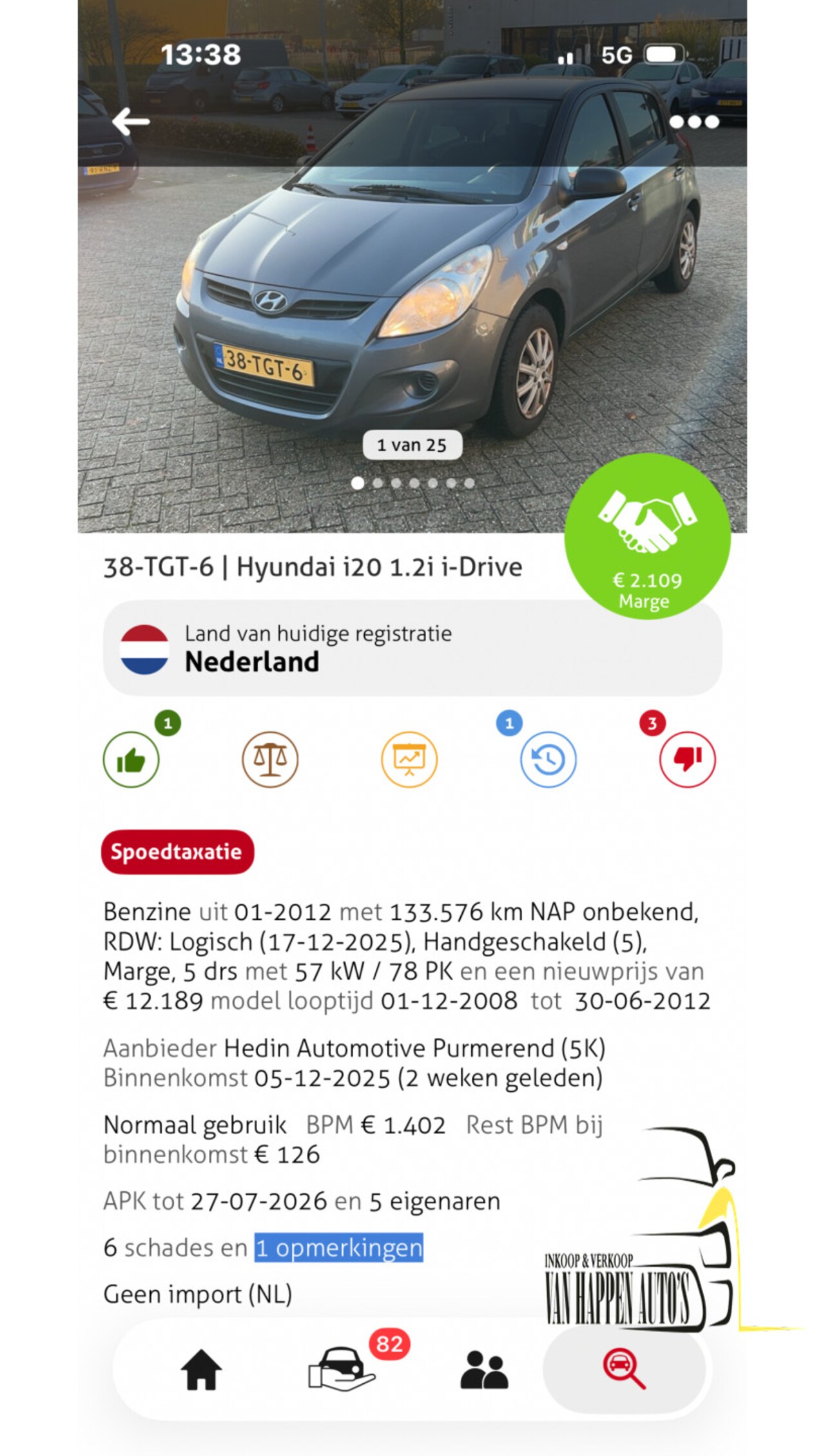Go back using the arrow icon
Viewport: 825px width, 1456px height.
(x=131, y=121)
